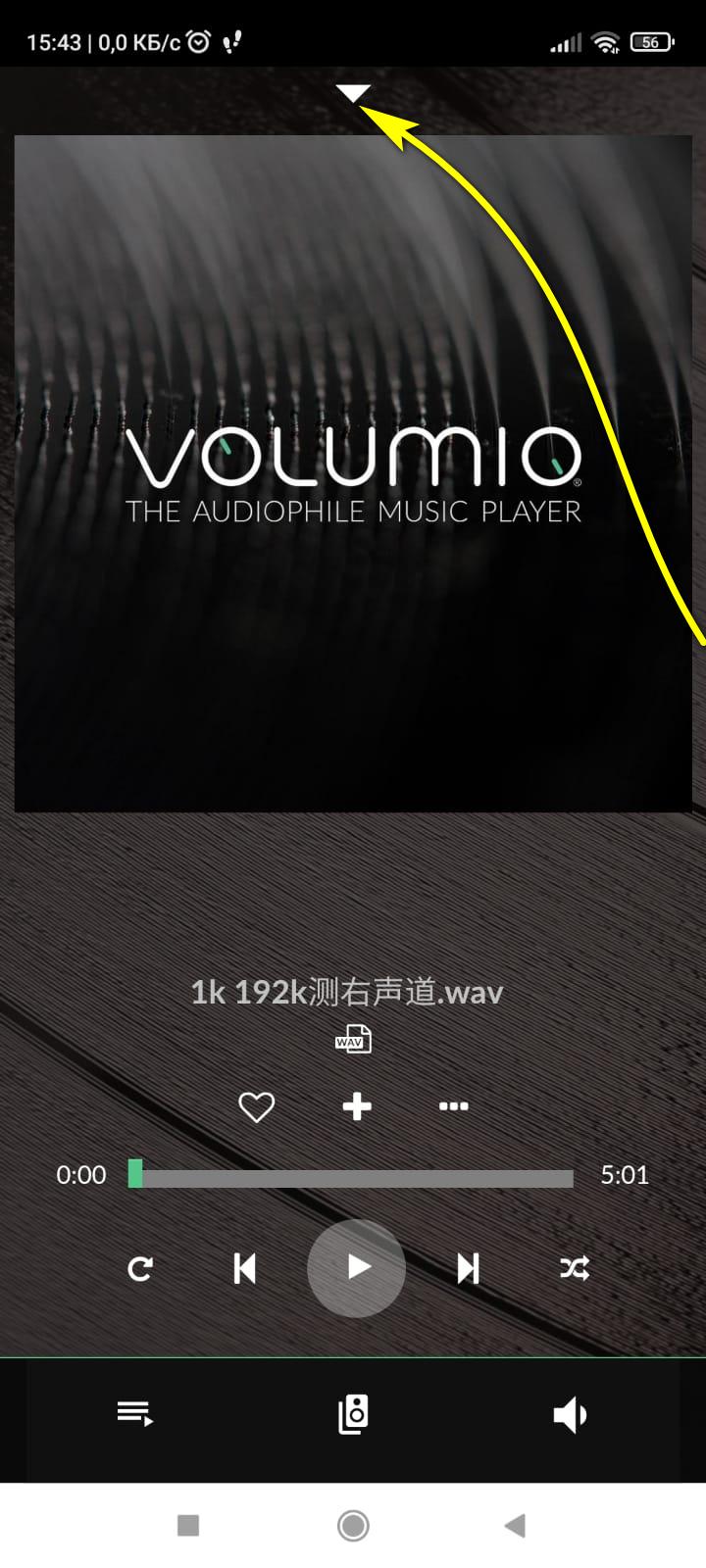Screen dimensions: 706x1568
Task: Add the track to a playlist
Action: (357, 1106)
